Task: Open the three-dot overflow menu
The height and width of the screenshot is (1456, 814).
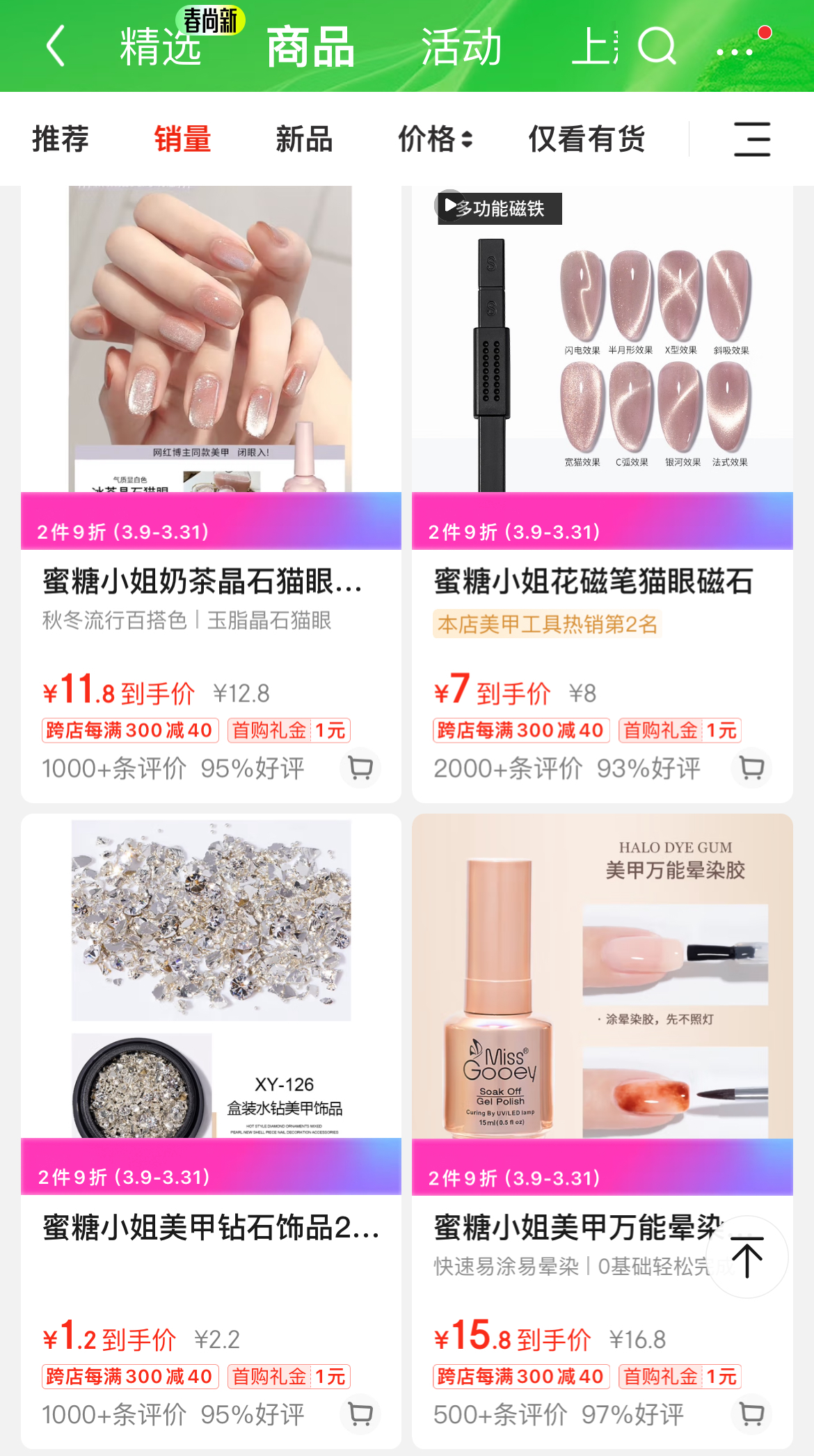Action: (735, 50)
